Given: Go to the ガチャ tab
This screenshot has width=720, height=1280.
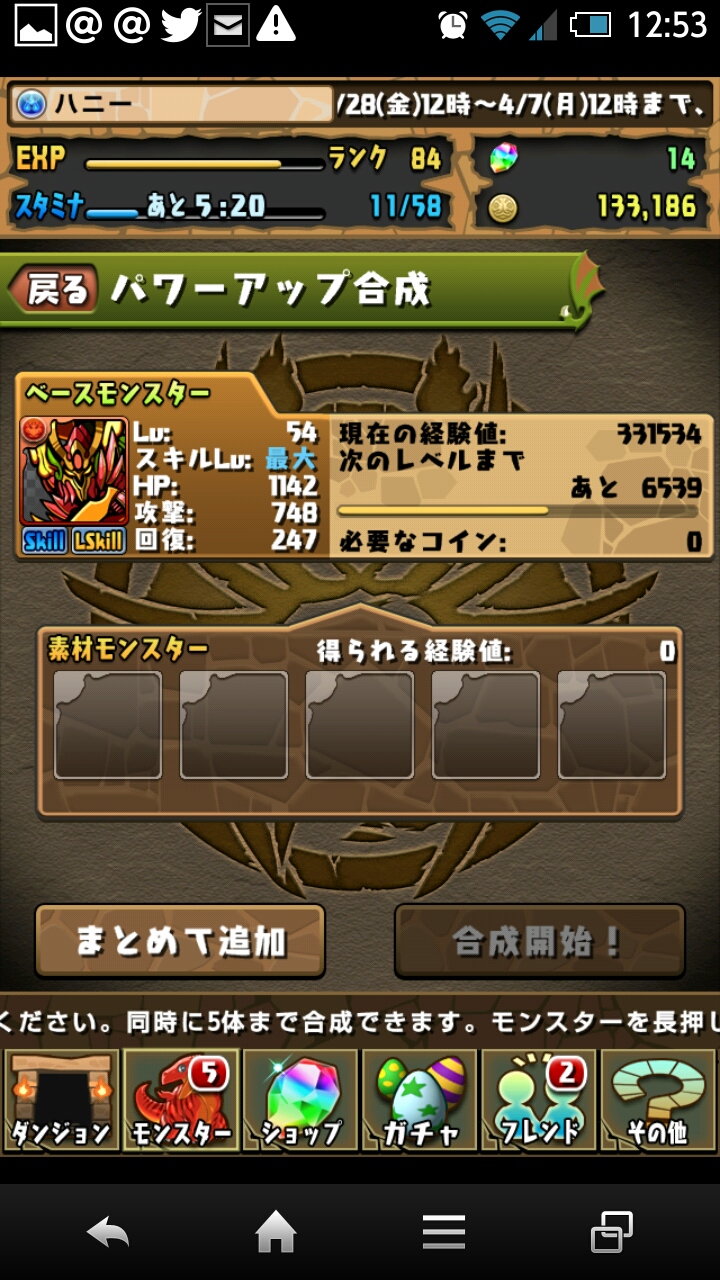Looking at the screenshot, I should (420, 1100).
